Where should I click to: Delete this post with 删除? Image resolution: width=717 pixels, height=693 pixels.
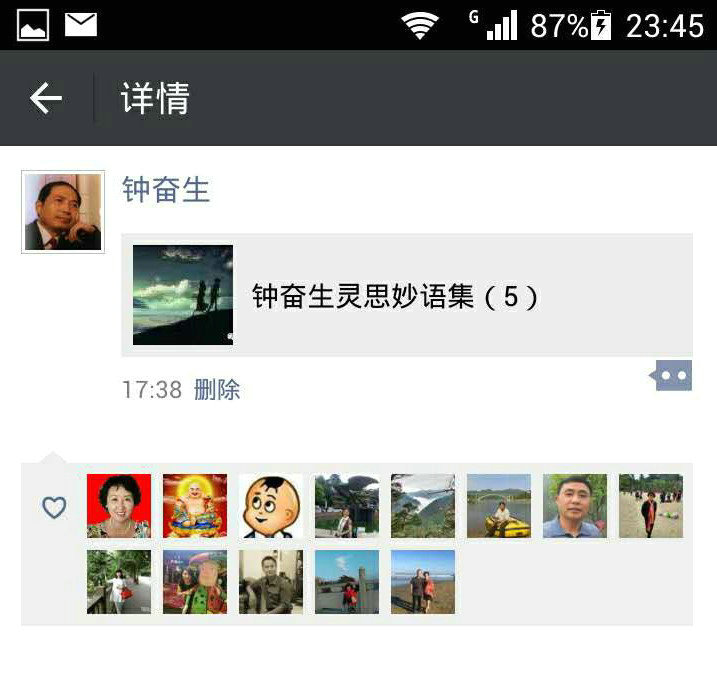tap(217, 389)
